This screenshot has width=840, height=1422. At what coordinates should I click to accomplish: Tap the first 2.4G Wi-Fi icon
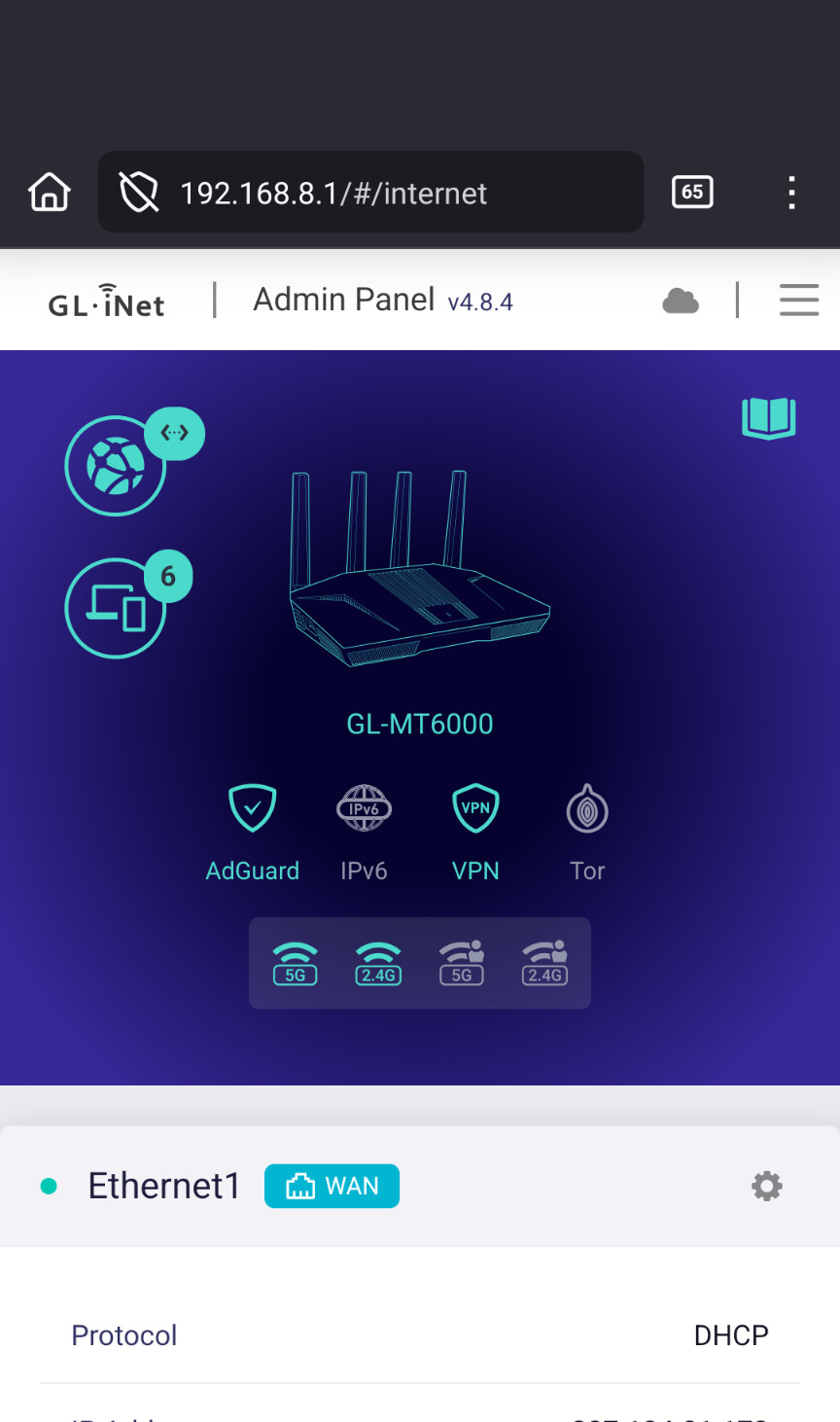378,963
